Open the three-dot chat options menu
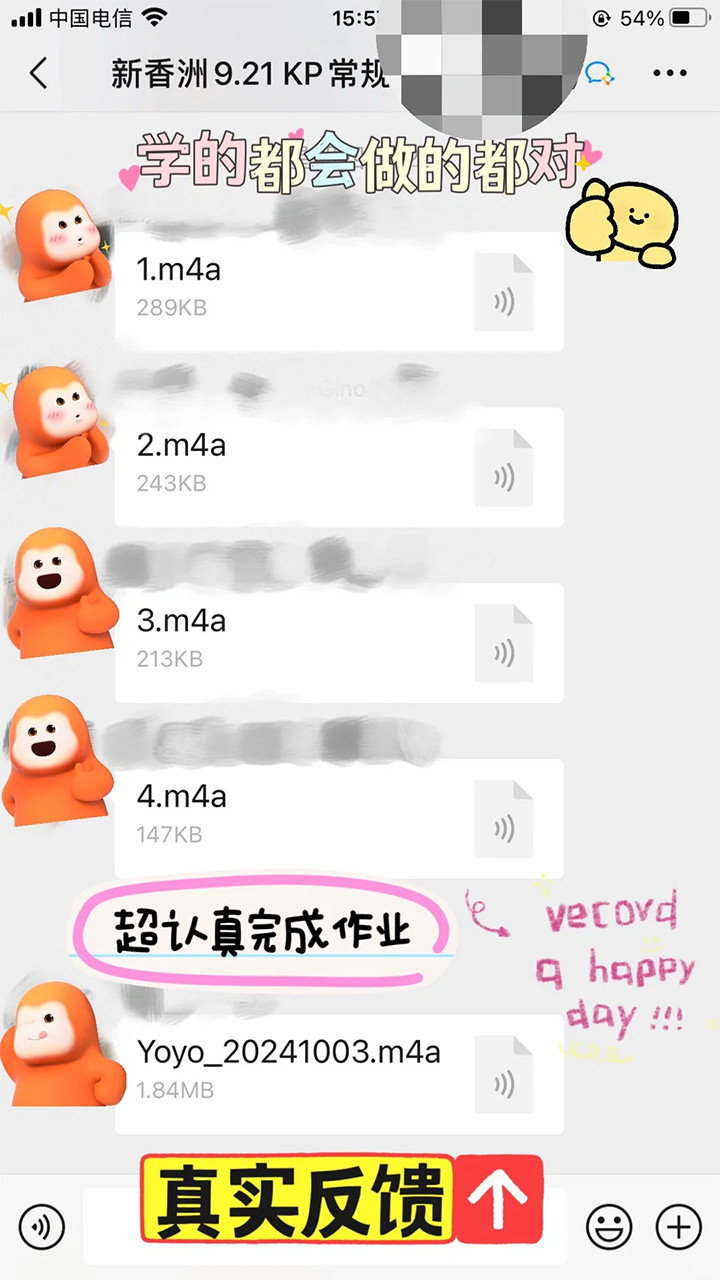Screen dimensions: 720x1280 coord(670,74)
